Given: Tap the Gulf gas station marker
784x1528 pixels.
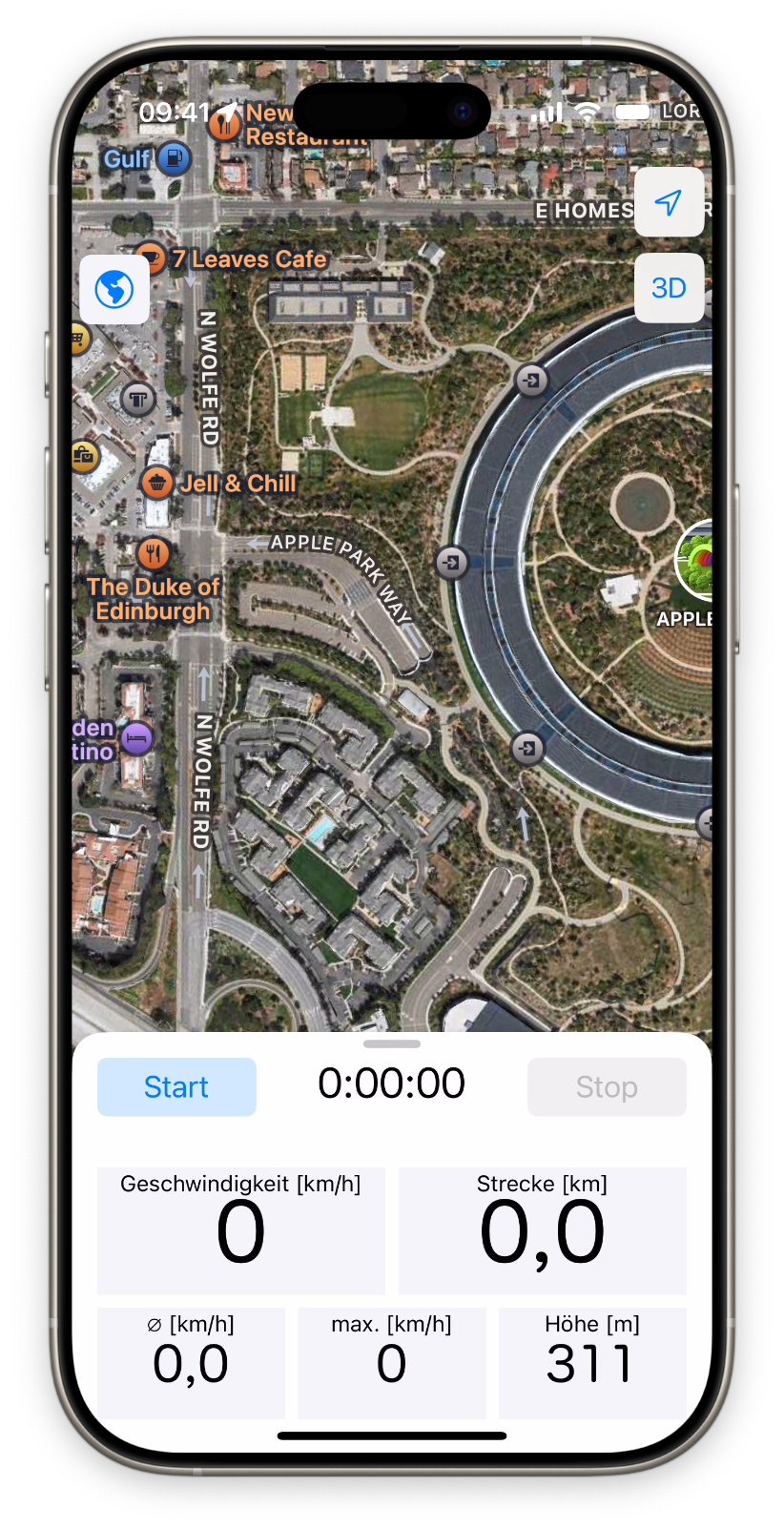Looking at the screenshot, I should pos(174,157).
